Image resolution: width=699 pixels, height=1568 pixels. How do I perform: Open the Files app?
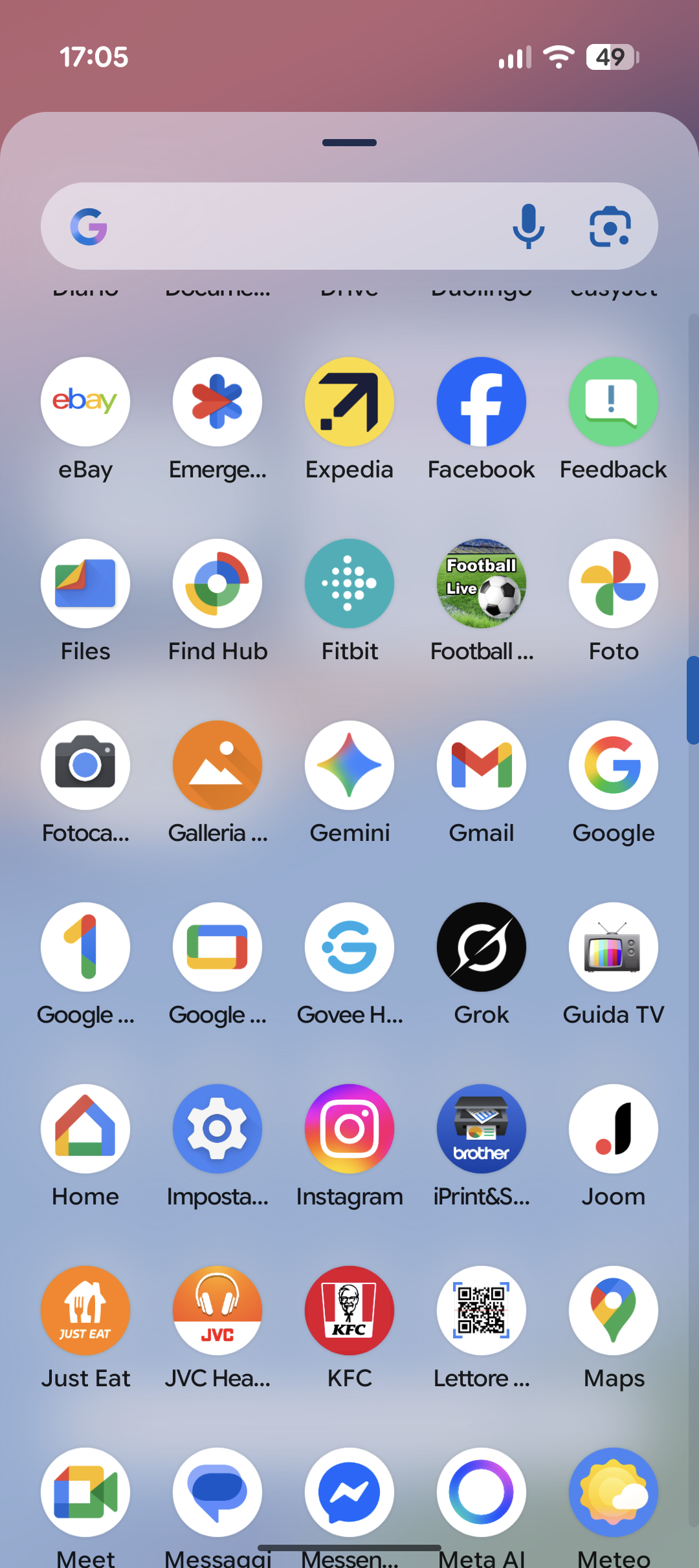click(x=85, y=583)
